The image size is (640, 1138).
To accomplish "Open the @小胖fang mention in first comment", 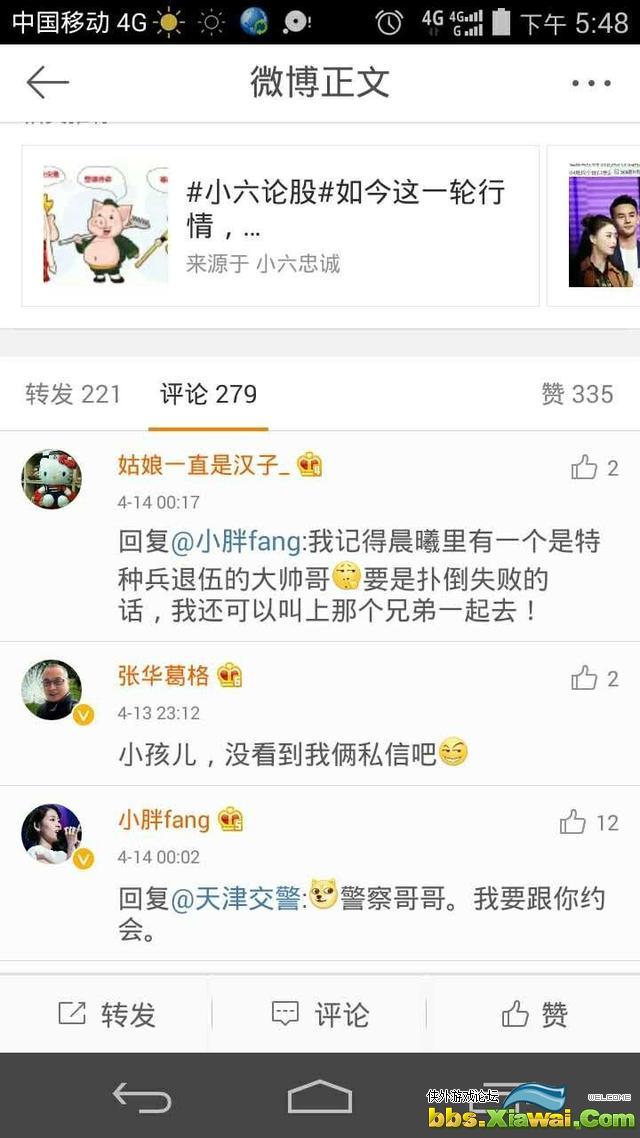I will [236, 542].
